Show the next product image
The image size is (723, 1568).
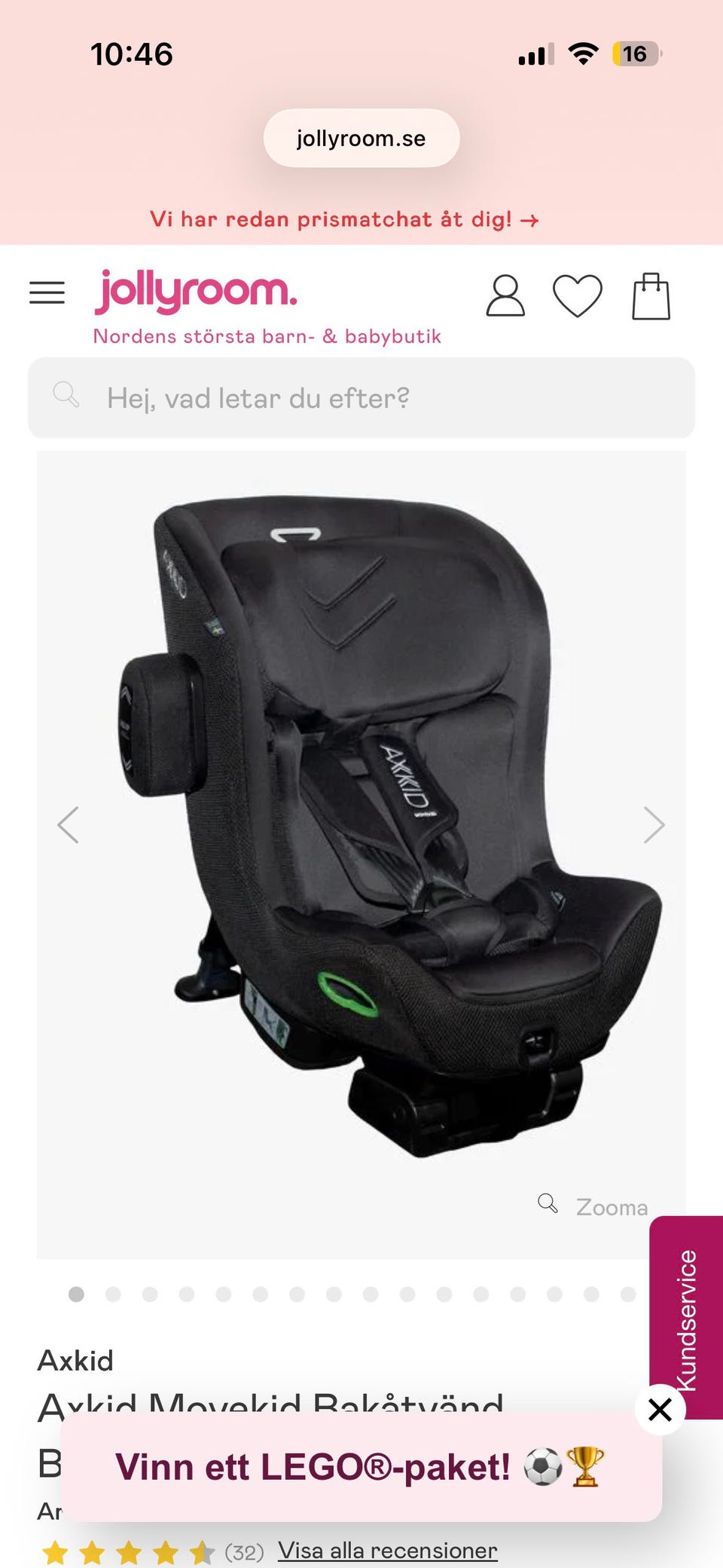pos(654,824)
